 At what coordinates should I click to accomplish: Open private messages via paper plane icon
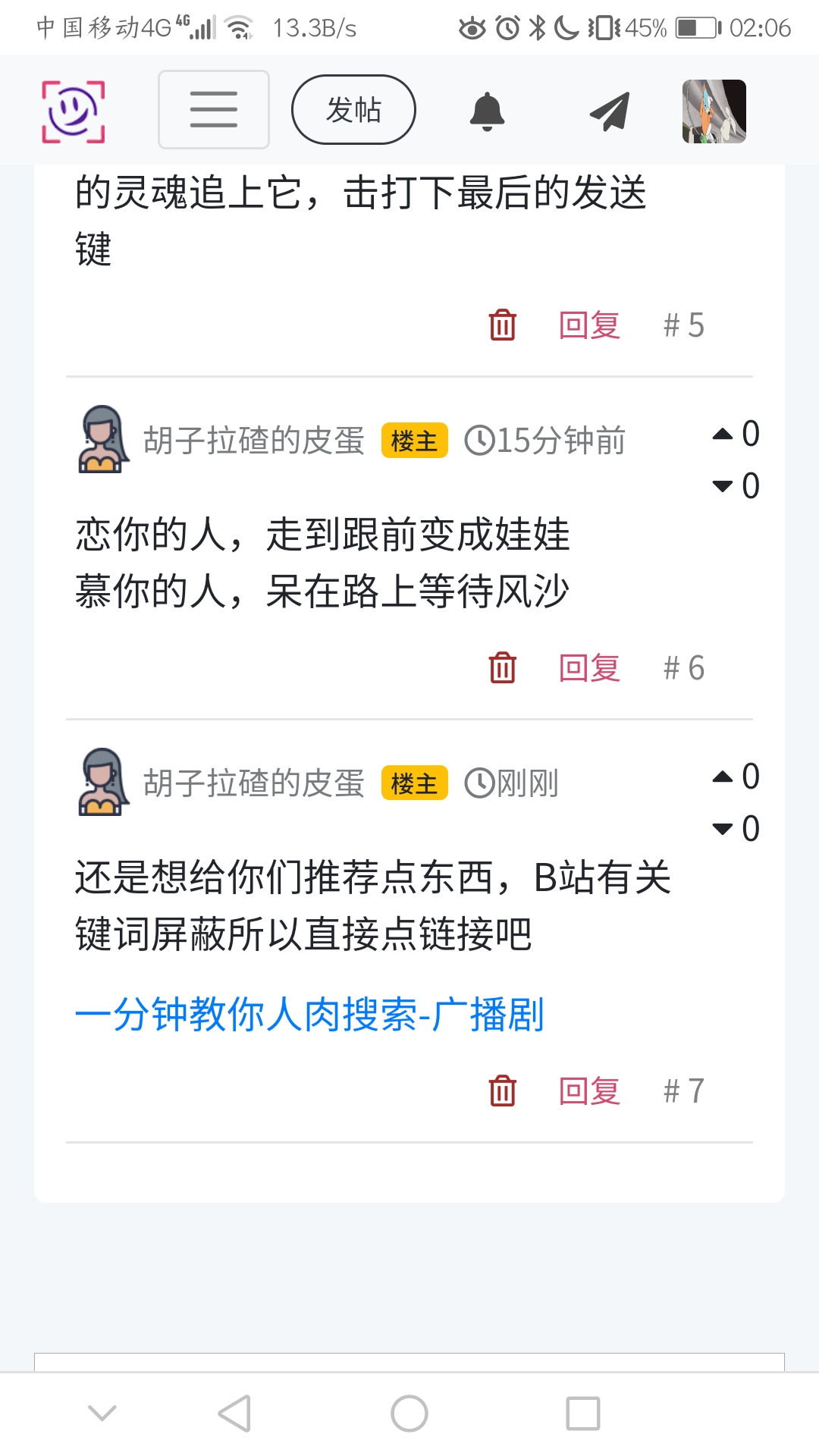tap(610, 111)
